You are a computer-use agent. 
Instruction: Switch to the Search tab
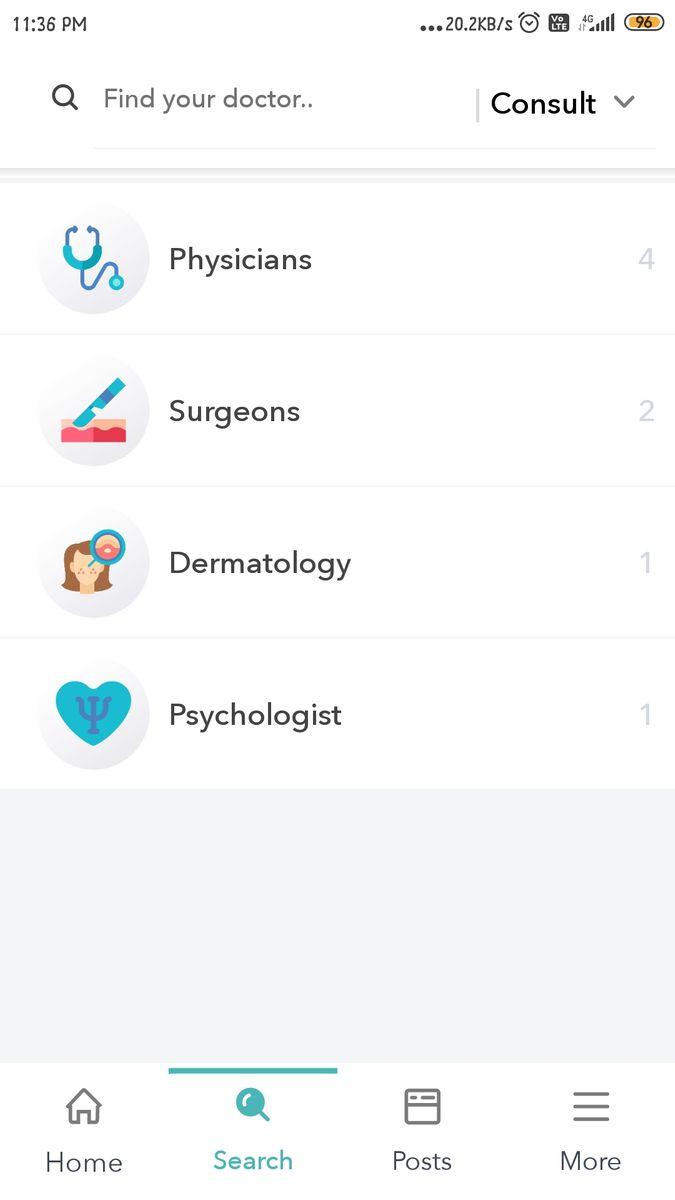(x=253, y=1132)
